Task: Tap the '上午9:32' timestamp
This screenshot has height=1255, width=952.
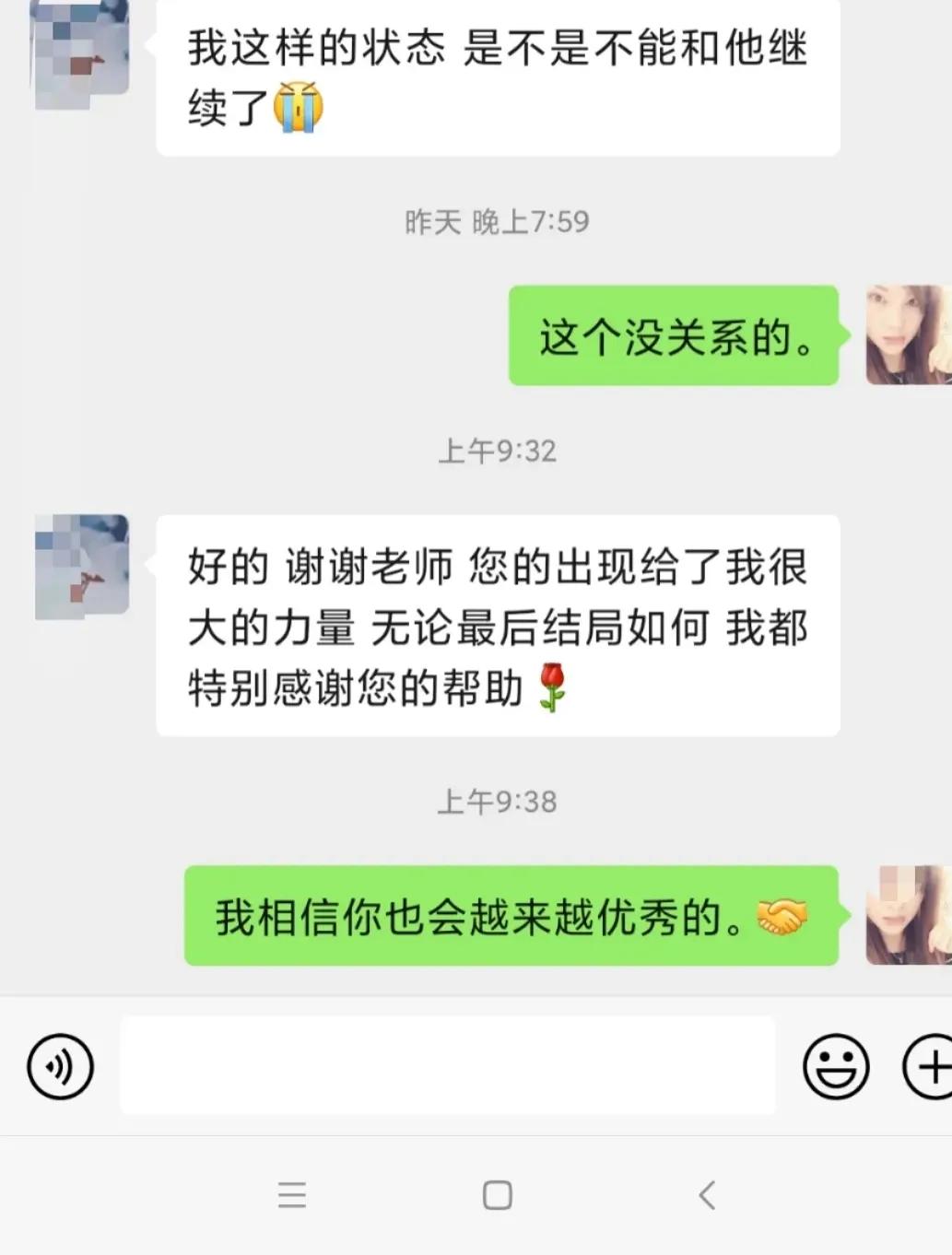Action: pyautogui.click(x=499, y=451)
